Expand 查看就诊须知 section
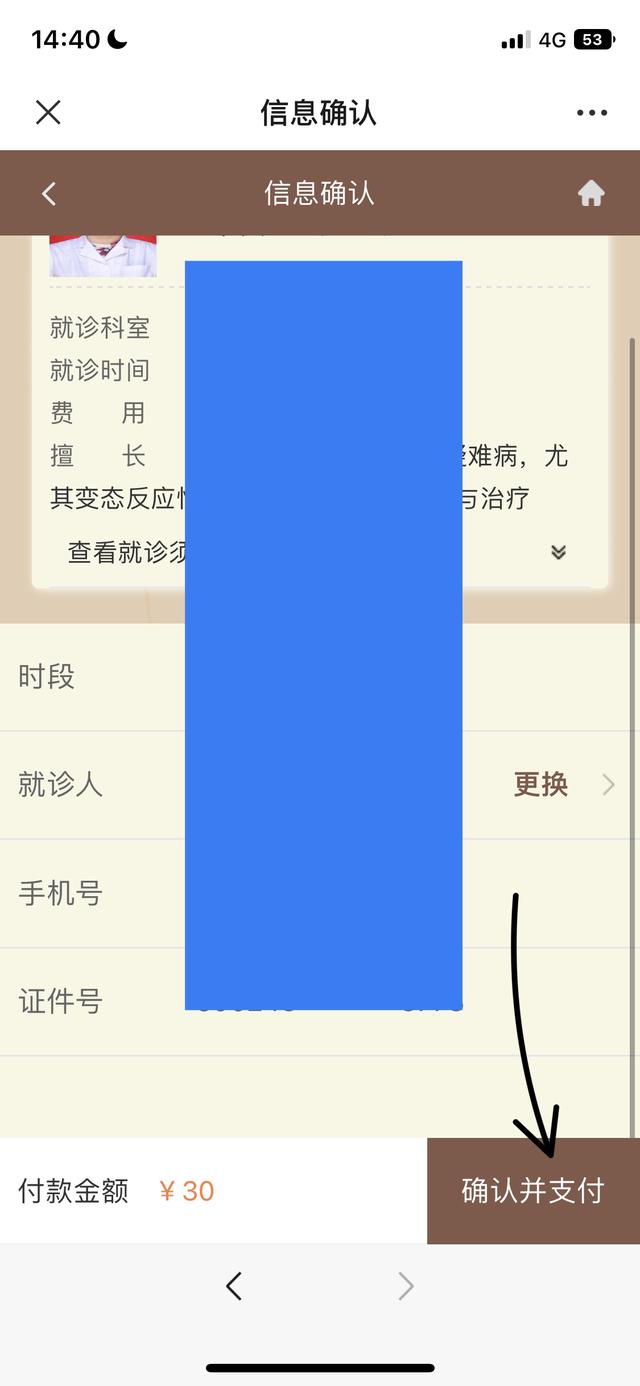 (x=558, y=552)
